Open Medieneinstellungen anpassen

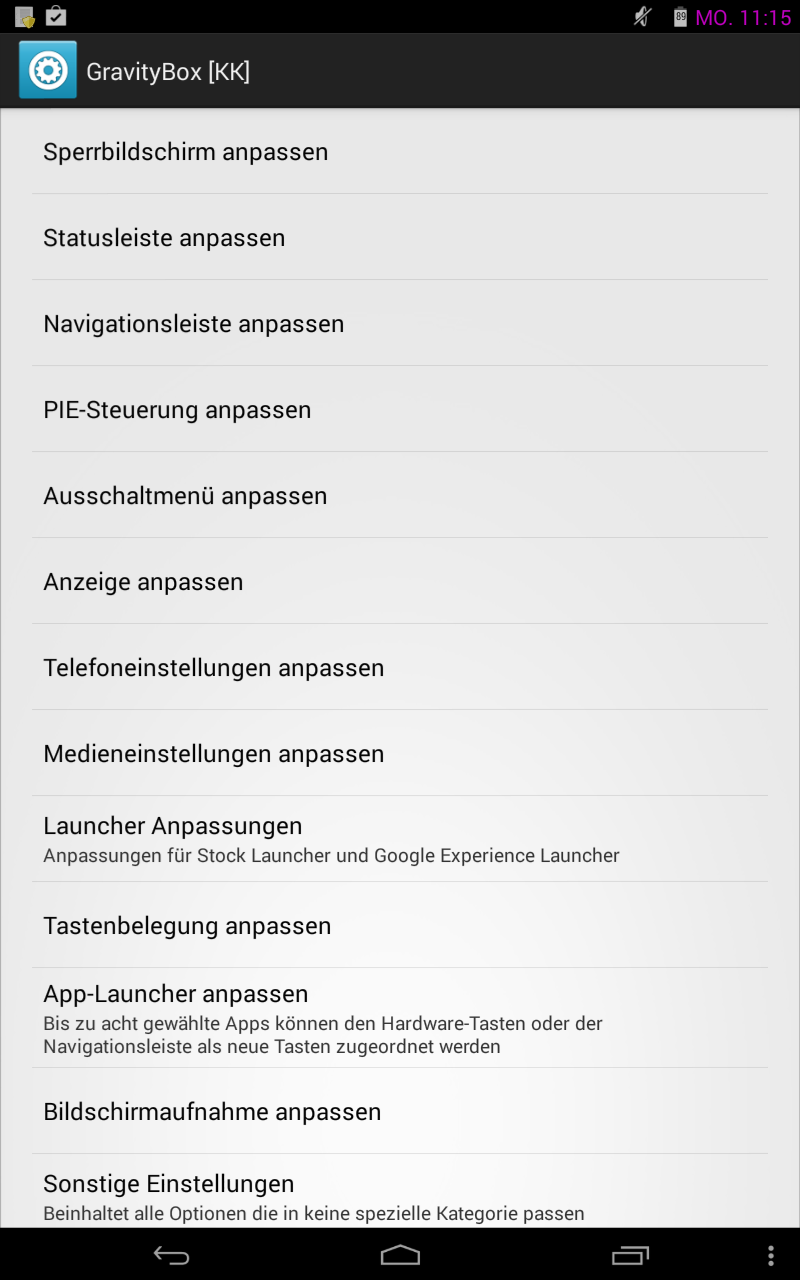coord(400,754)
